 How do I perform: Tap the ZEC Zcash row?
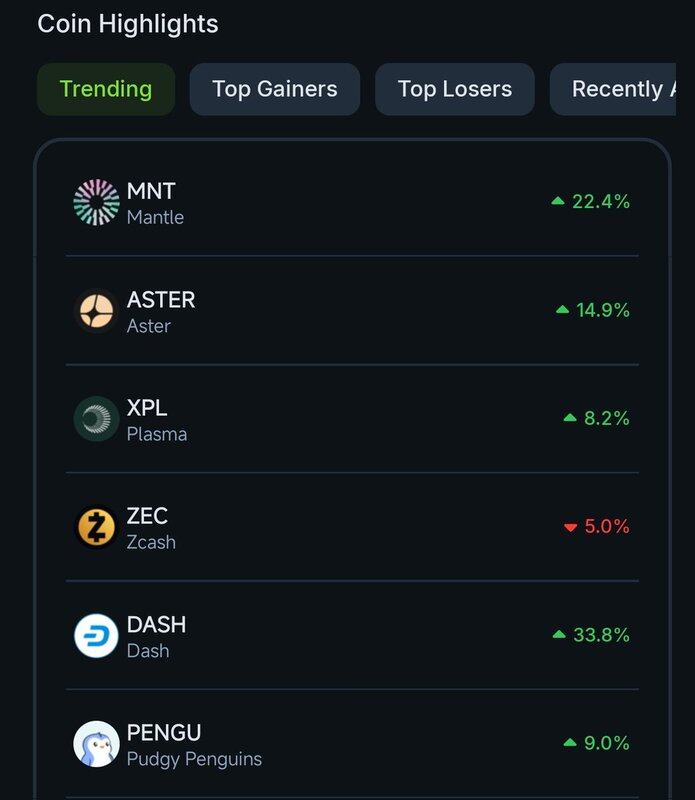point(352,527)
